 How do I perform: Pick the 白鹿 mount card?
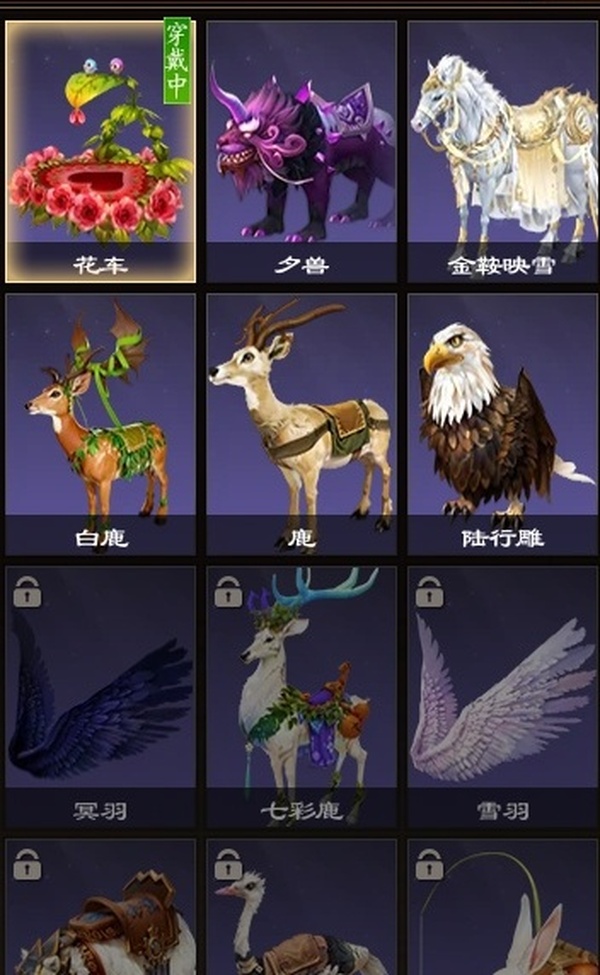coord(100,424)
